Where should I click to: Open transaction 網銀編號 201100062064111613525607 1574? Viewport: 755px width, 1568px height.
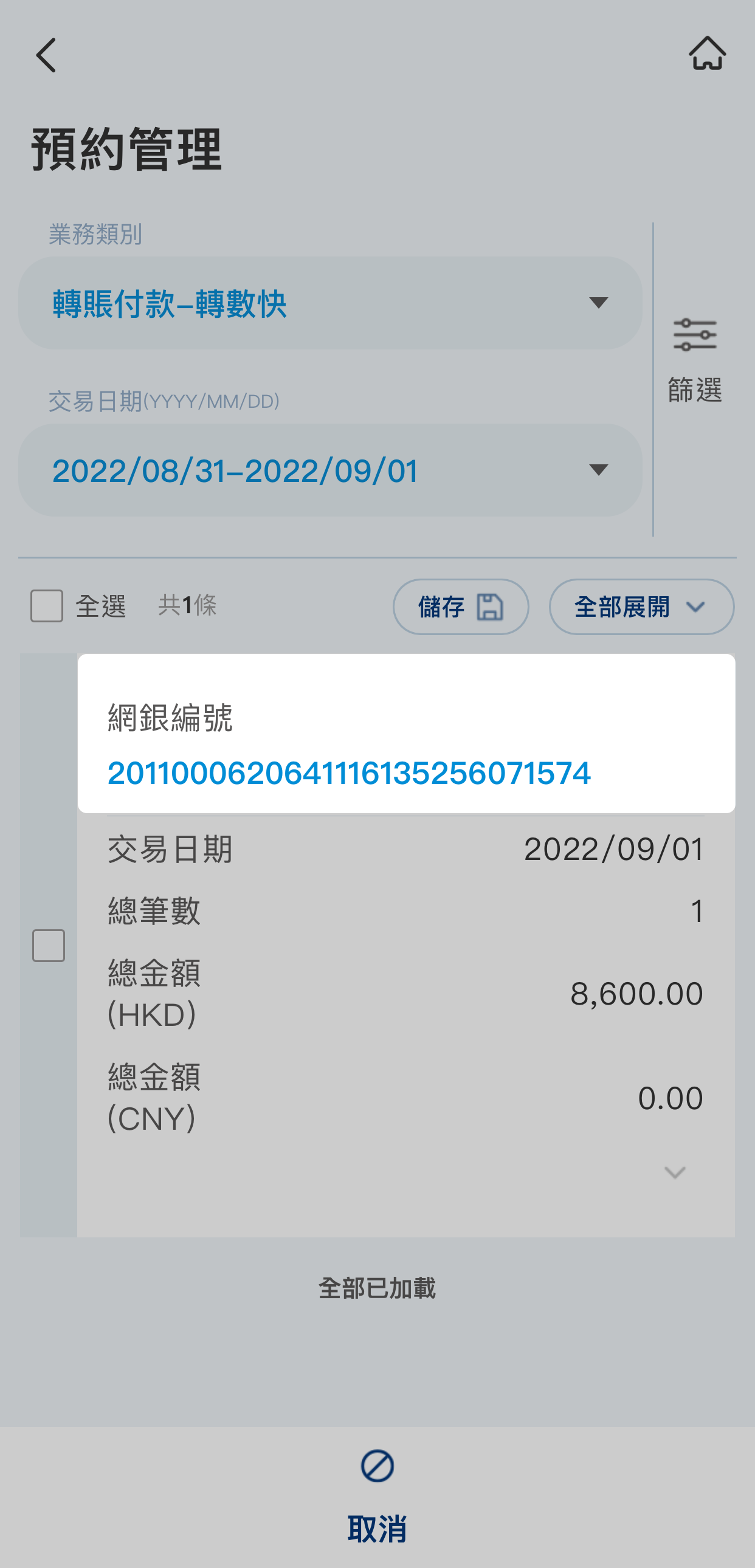point(349,773)
